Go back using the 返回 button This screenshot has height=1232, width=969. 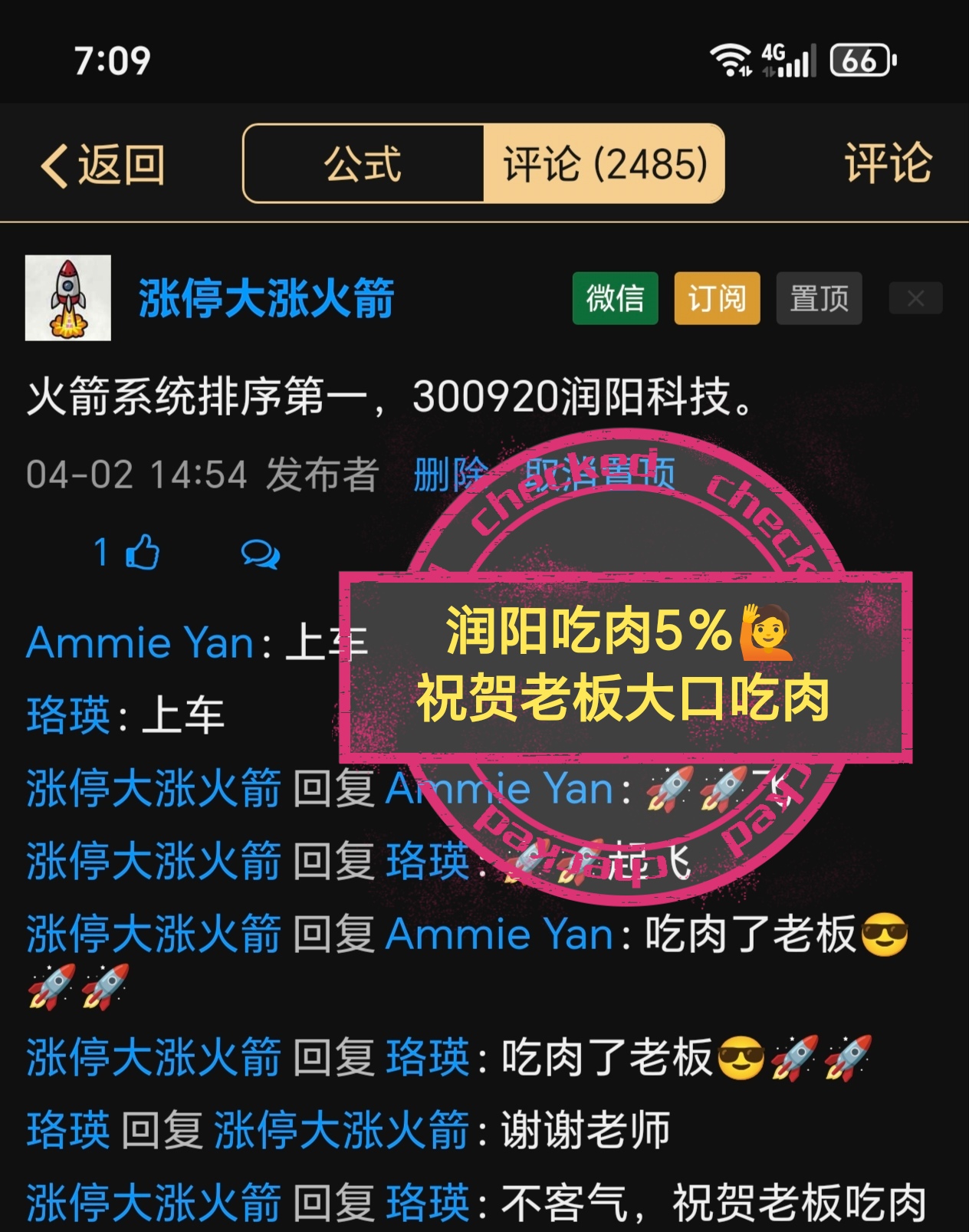pos(103,165)
